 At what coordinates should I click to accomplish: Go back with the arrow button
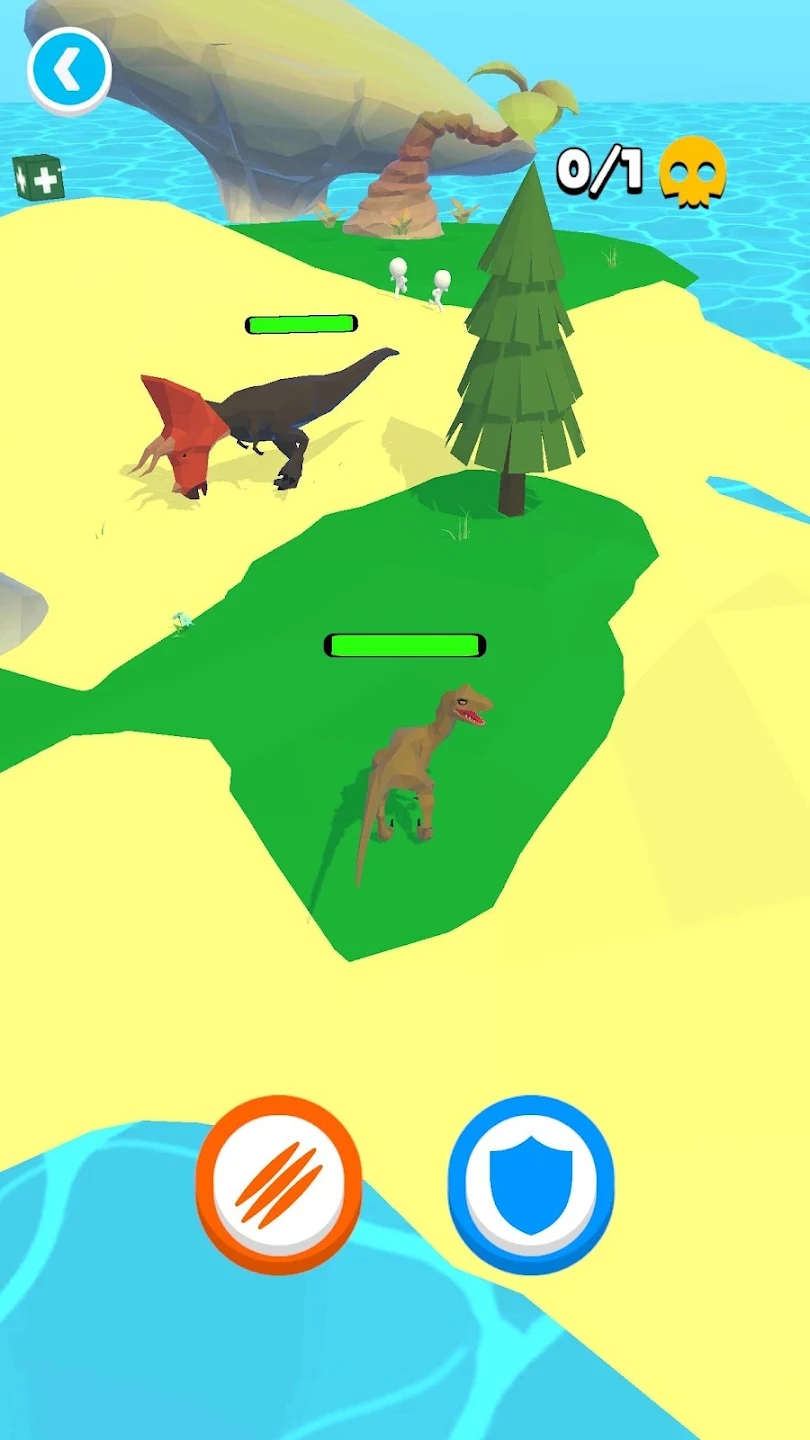pos(68,70)
